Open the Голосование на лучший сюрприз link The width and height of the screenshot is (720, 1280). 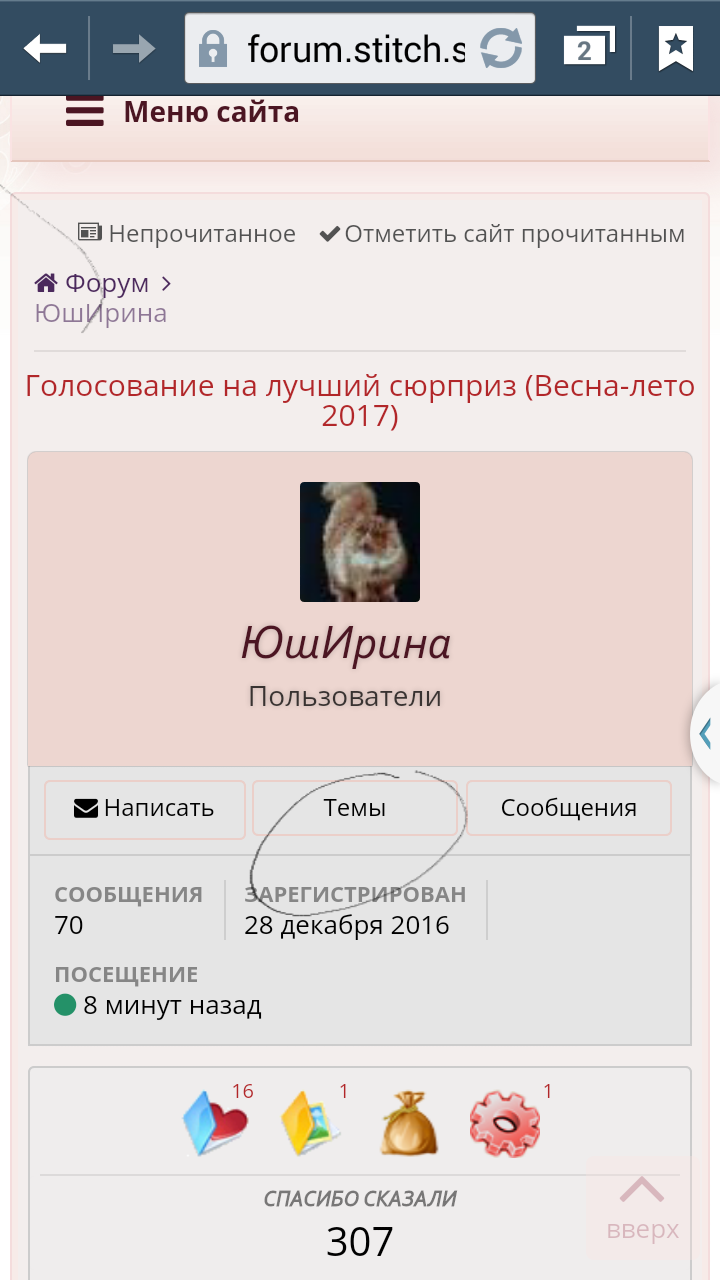click(360, 400)
